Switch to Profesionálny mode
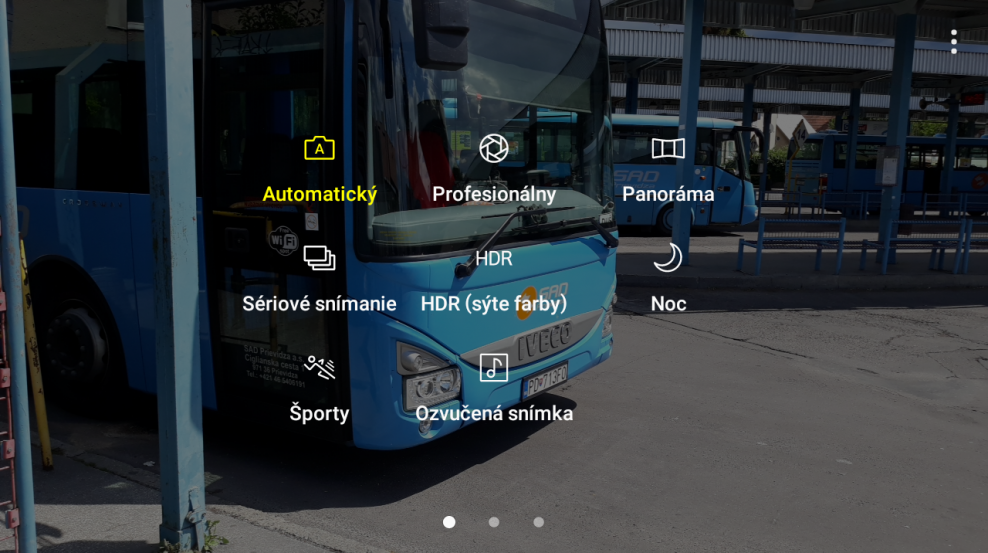 tap(493, 170)
